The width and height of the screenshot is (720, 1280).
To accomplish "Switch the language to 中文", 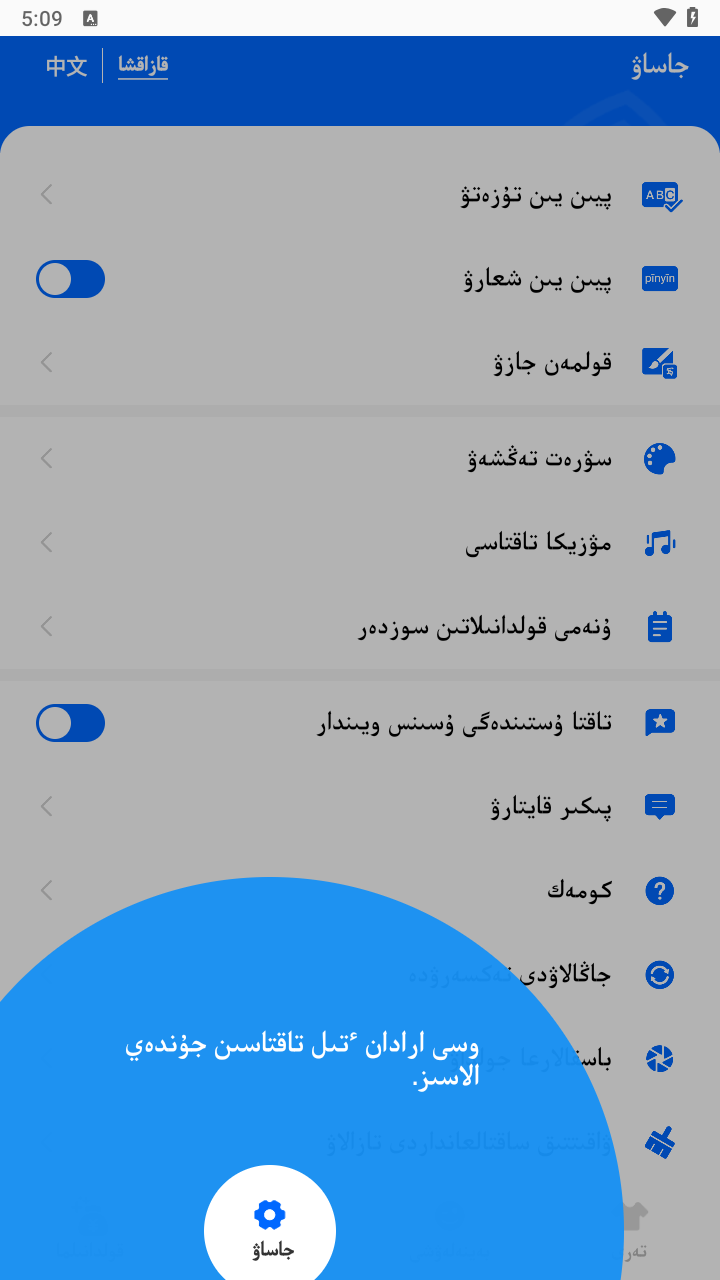I will tap(67, 66).
